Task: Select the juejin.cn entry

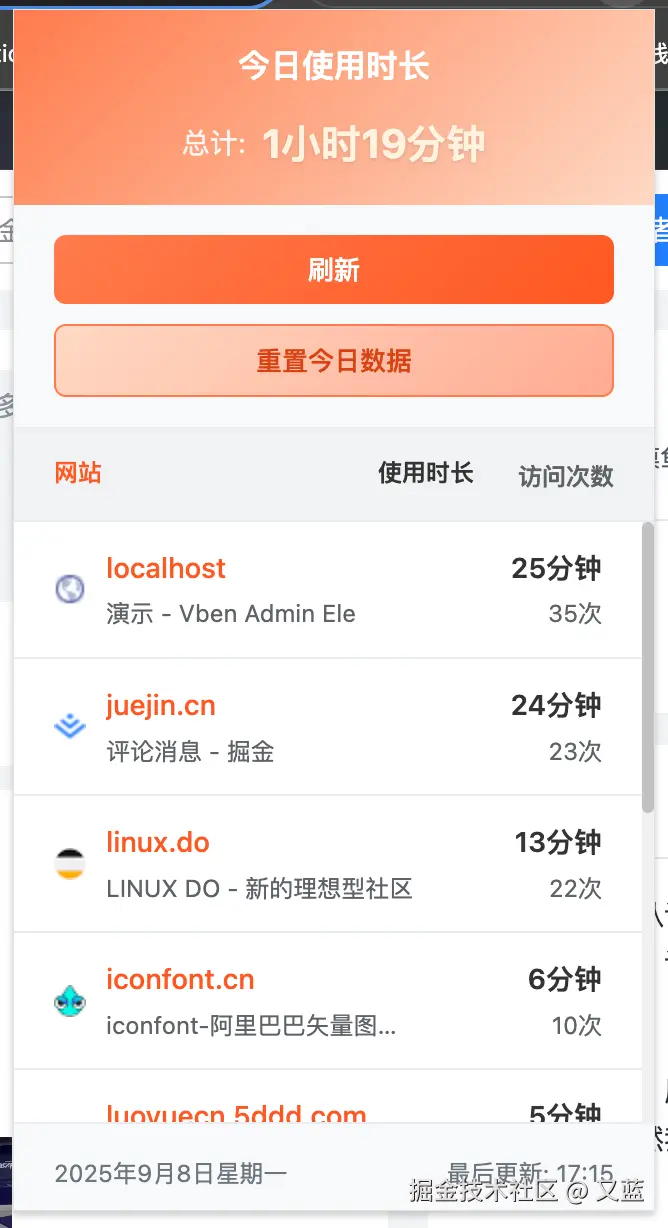Action: [328, 726]
